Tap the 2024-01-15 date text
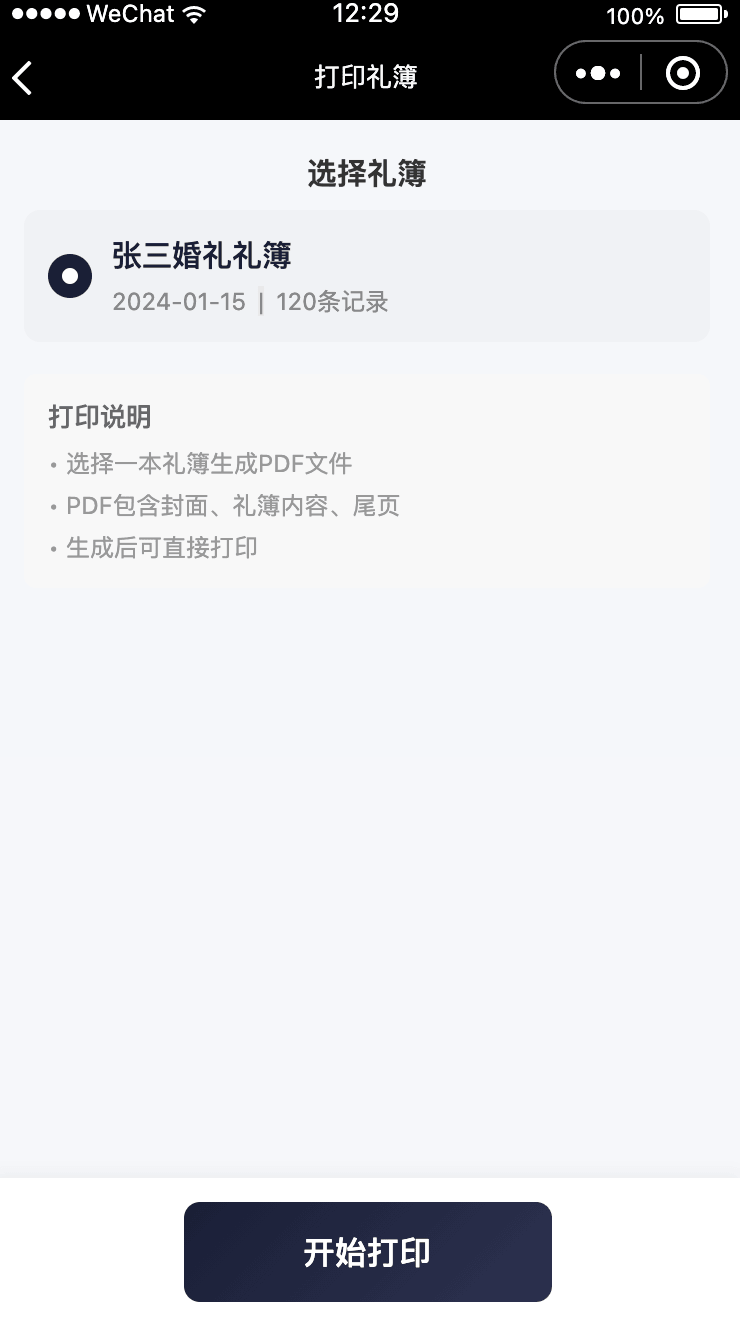 179,301
